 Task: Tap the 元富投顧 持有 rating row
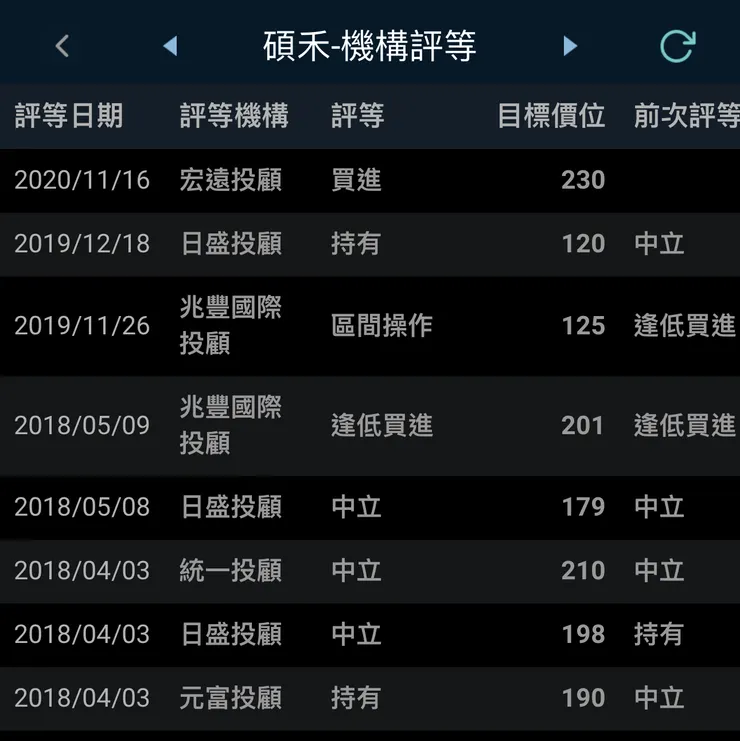(x=370, y=699)
